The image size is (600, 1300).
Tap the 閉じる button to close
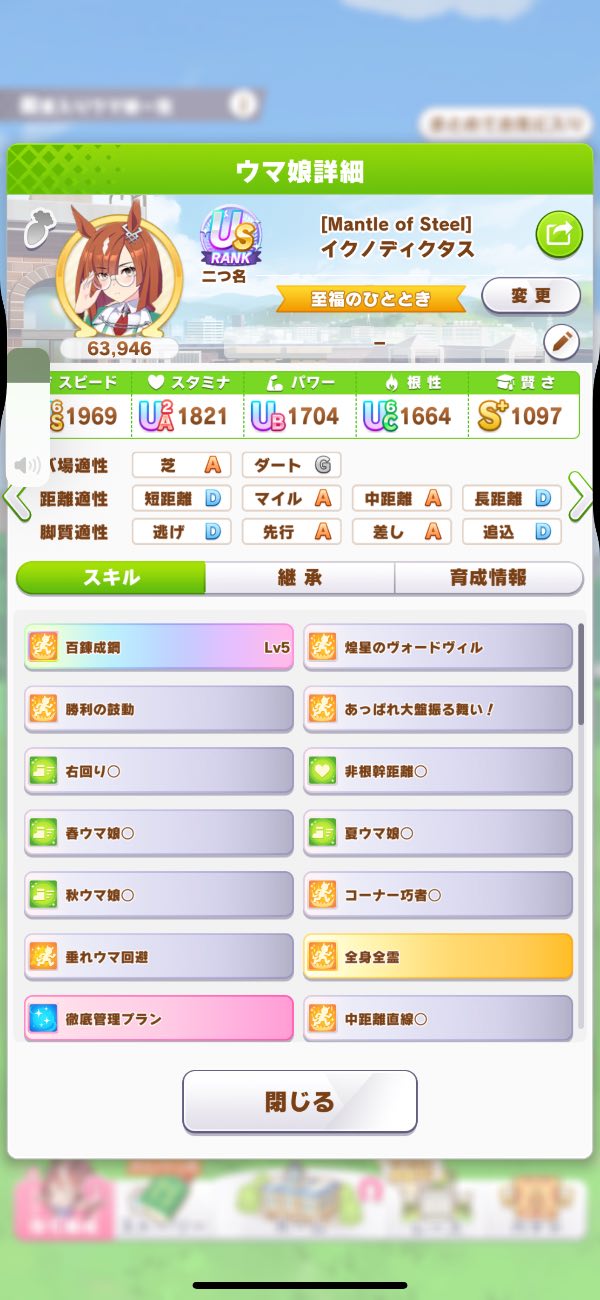click(299, 1102)
